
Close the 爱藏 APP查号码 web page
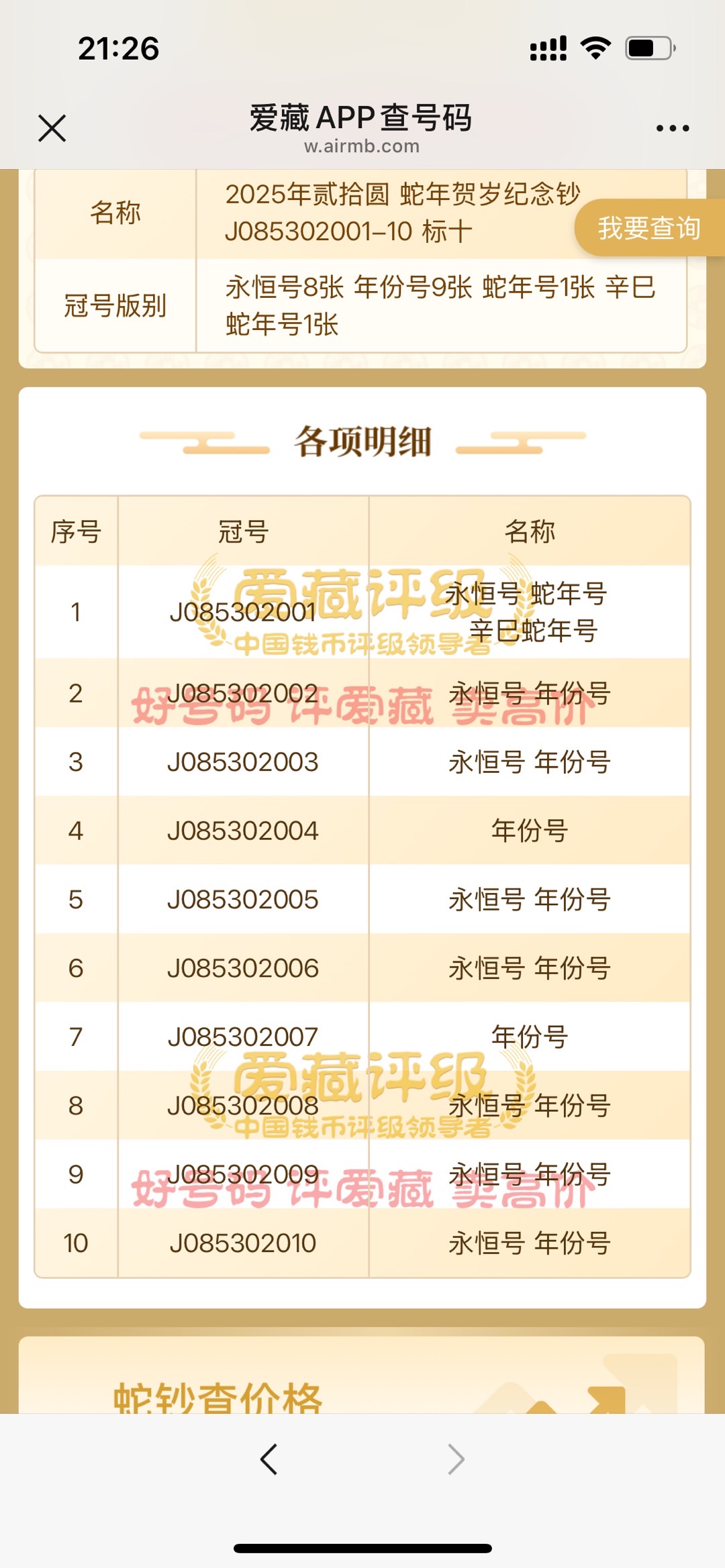coord(52,128)
